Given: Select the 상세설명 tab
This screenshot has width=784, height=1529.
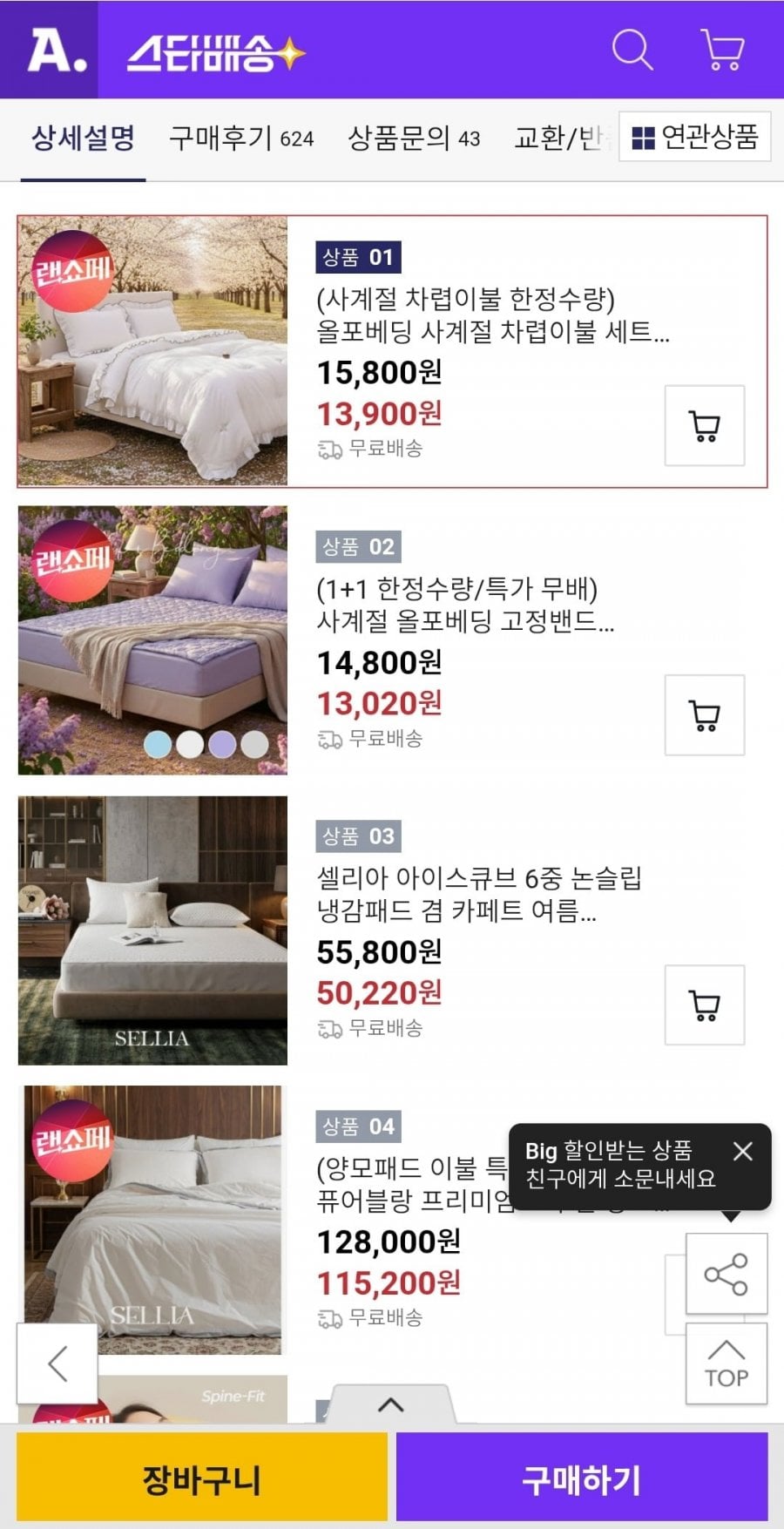Looking at the screenshot, I should [x=83, y=138].
